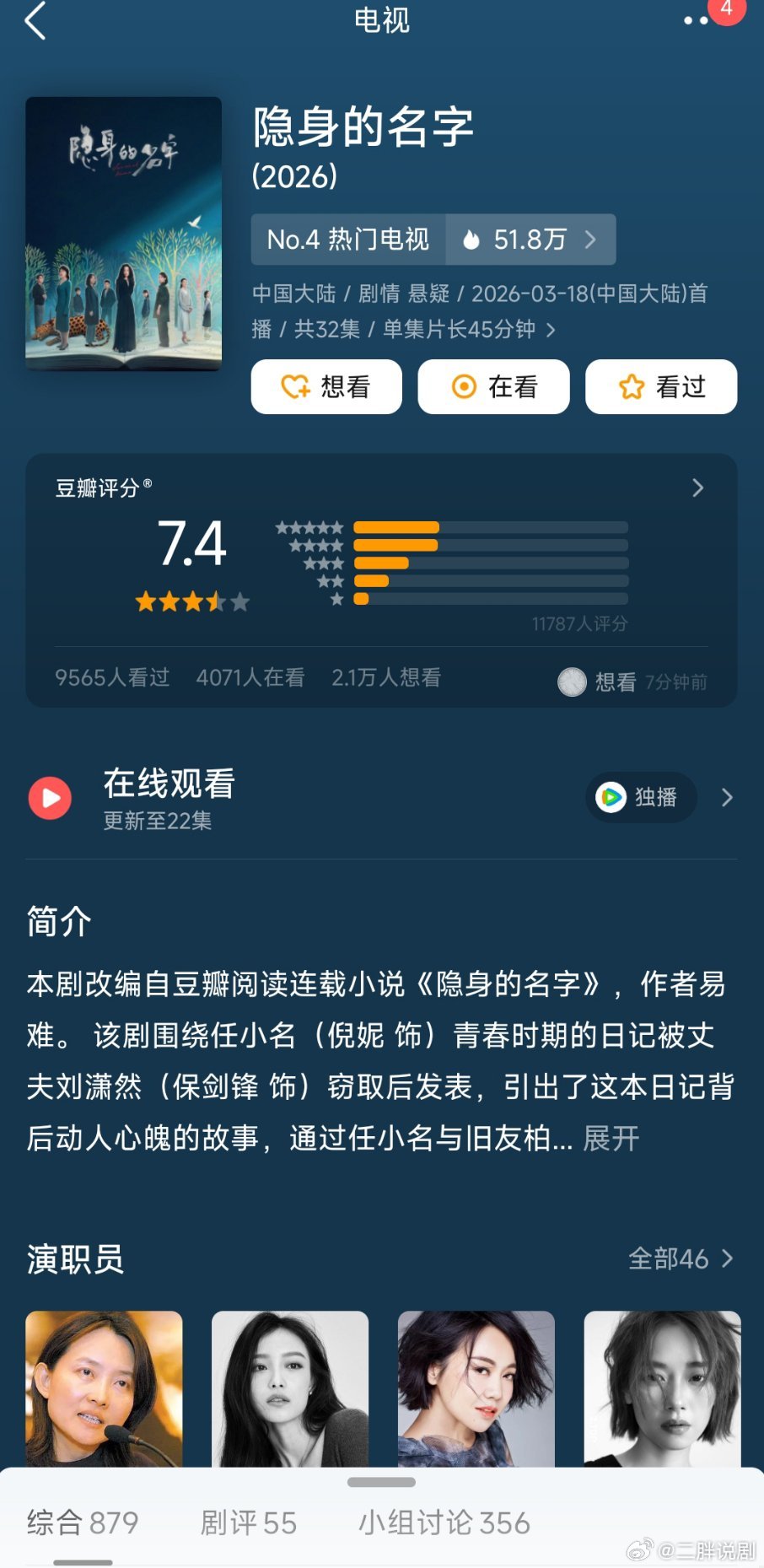Switch to the 剧评 55 tab
This screenshot has width=764, height=1568.
(x=247, y=1523)
